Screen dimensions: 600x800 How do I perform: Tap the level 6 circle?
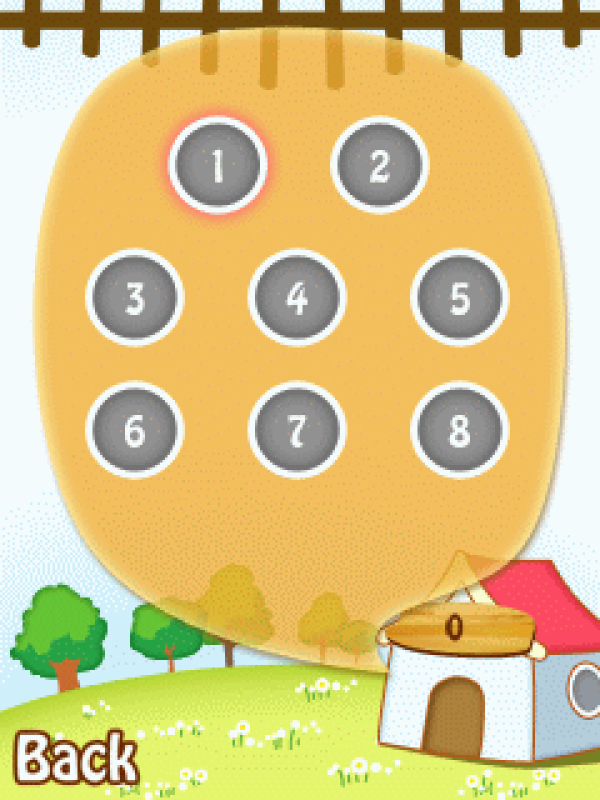(x=135, y=430)
